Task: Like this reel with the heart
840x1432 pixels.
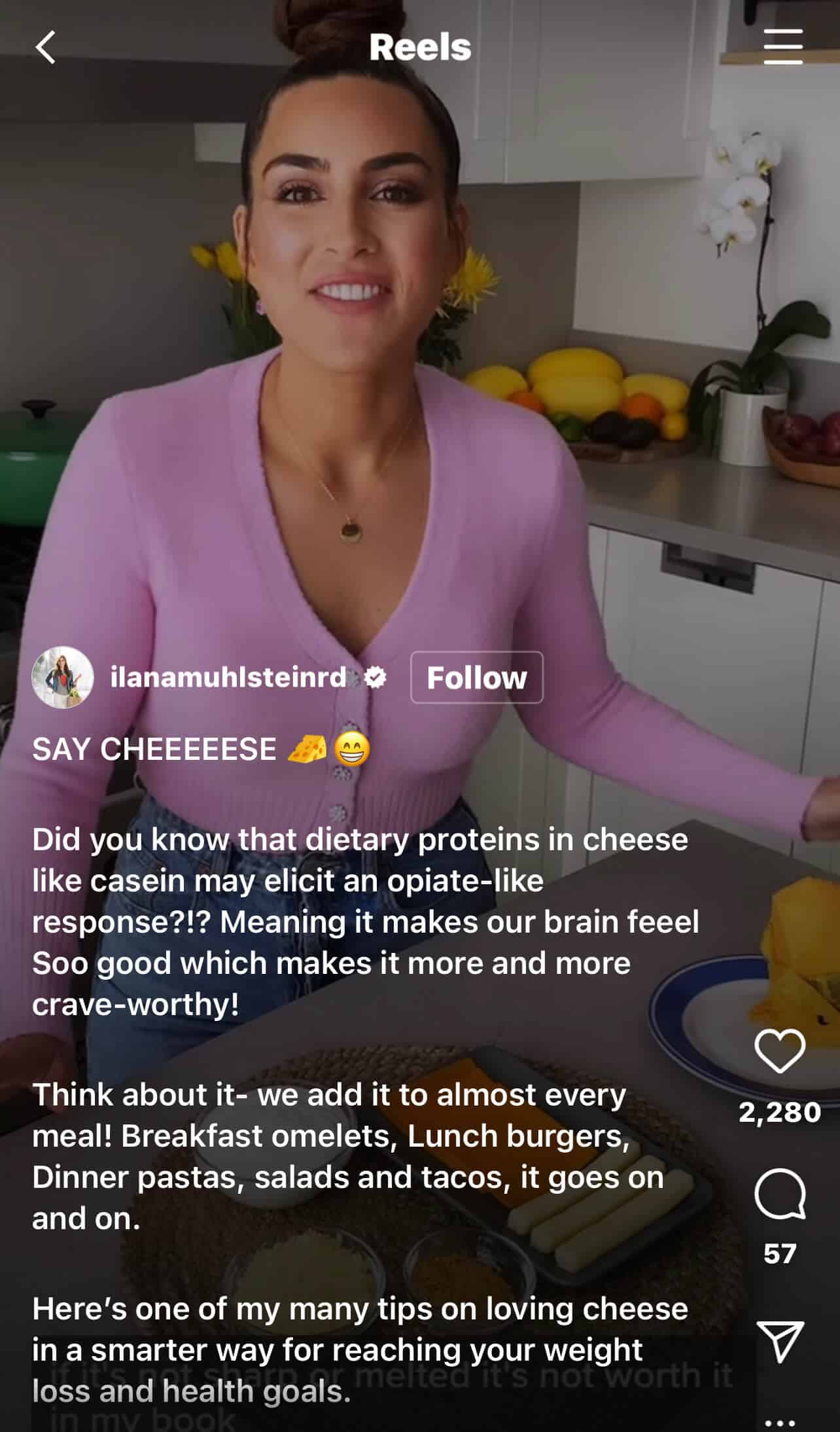Action: (780, 1050)
